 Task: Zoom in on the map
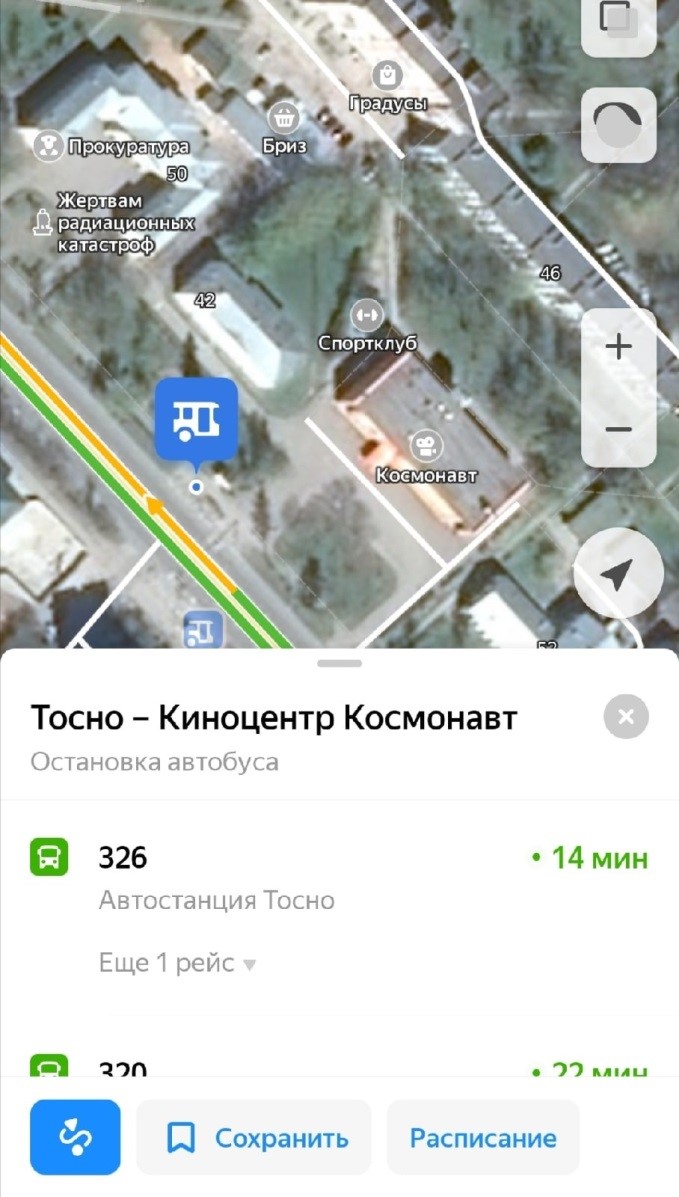[x=619, y=347]
